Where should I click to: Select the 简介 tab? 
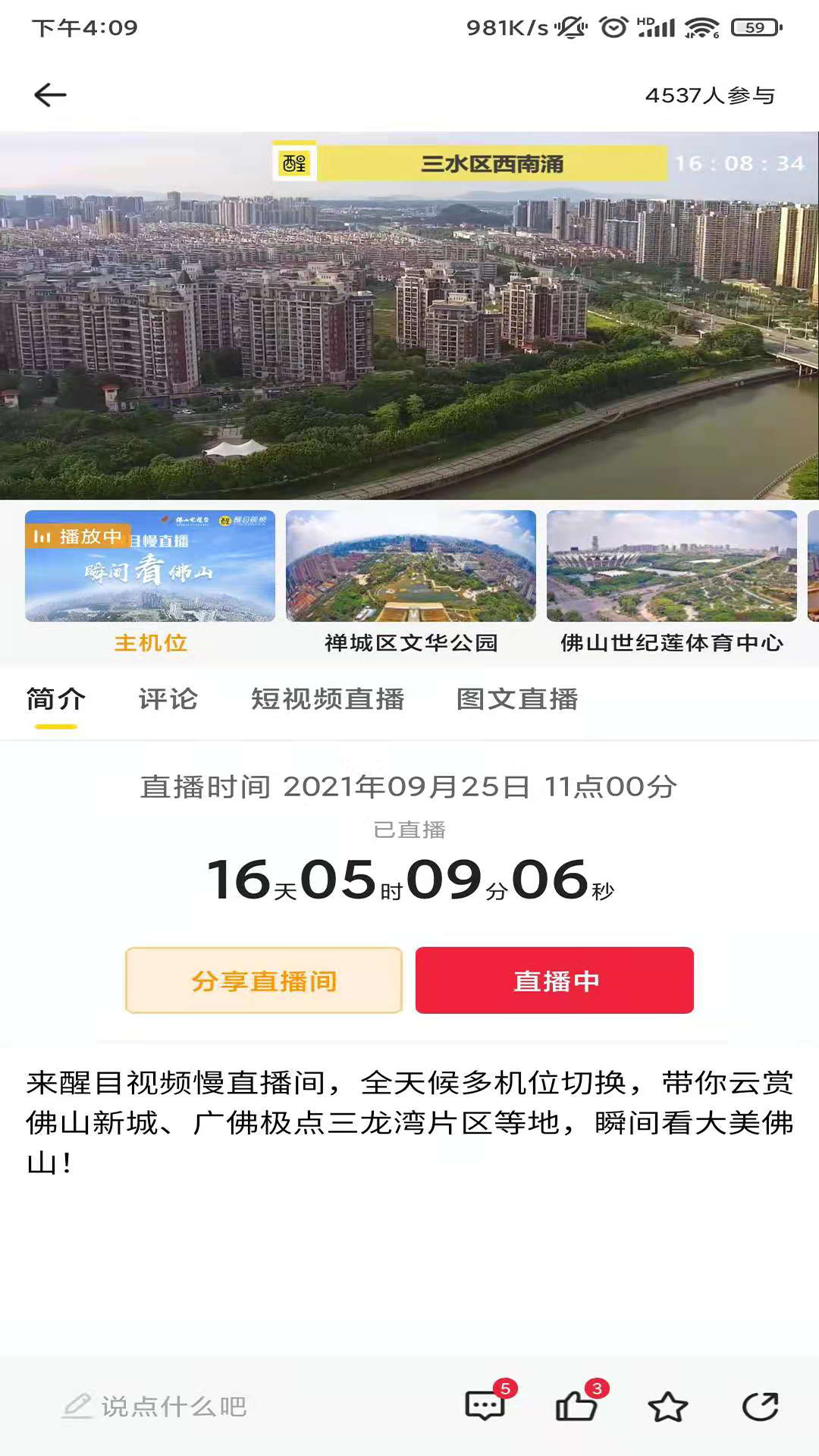pos(56,699)
